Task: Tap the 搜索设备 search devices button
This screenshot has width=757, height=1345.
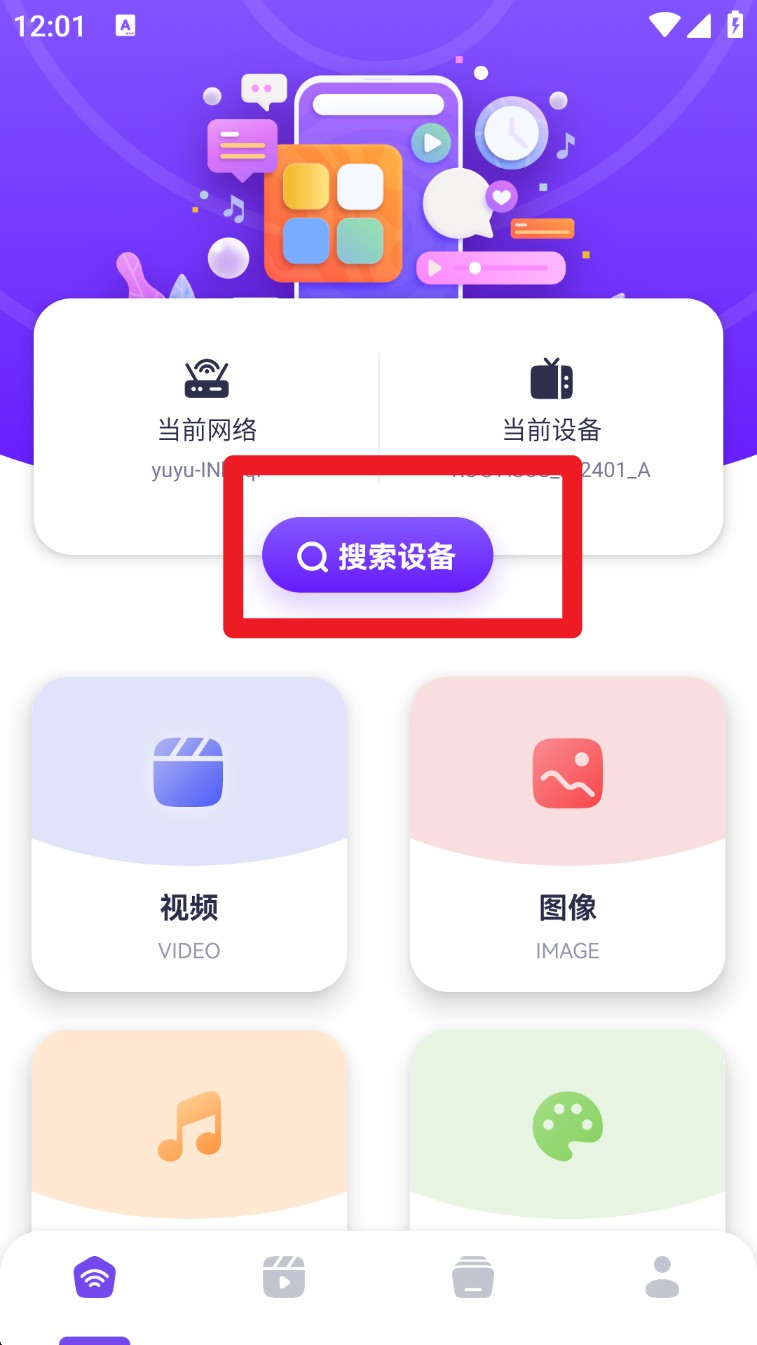Action: (377, 556)
